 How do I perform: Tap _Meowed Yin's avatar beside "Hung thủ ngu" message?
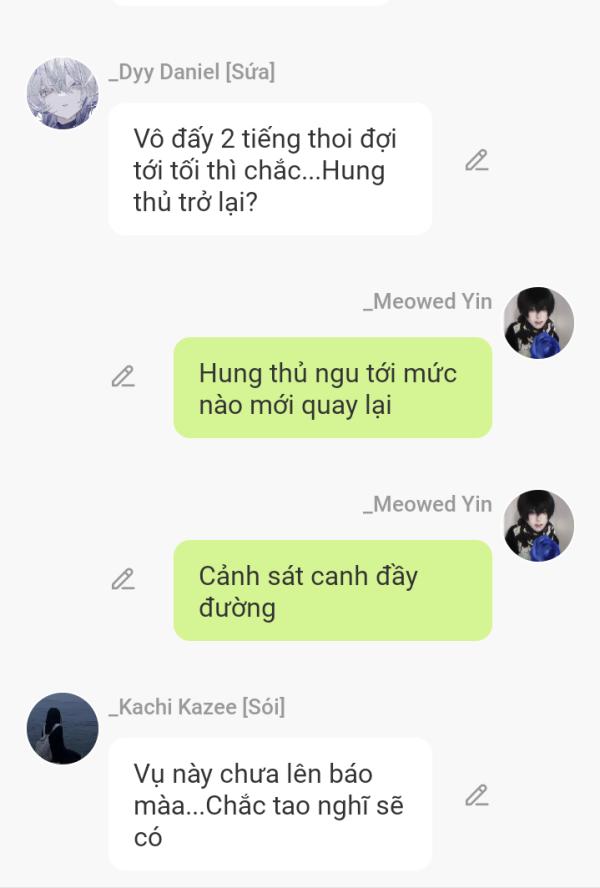(538, 323)
